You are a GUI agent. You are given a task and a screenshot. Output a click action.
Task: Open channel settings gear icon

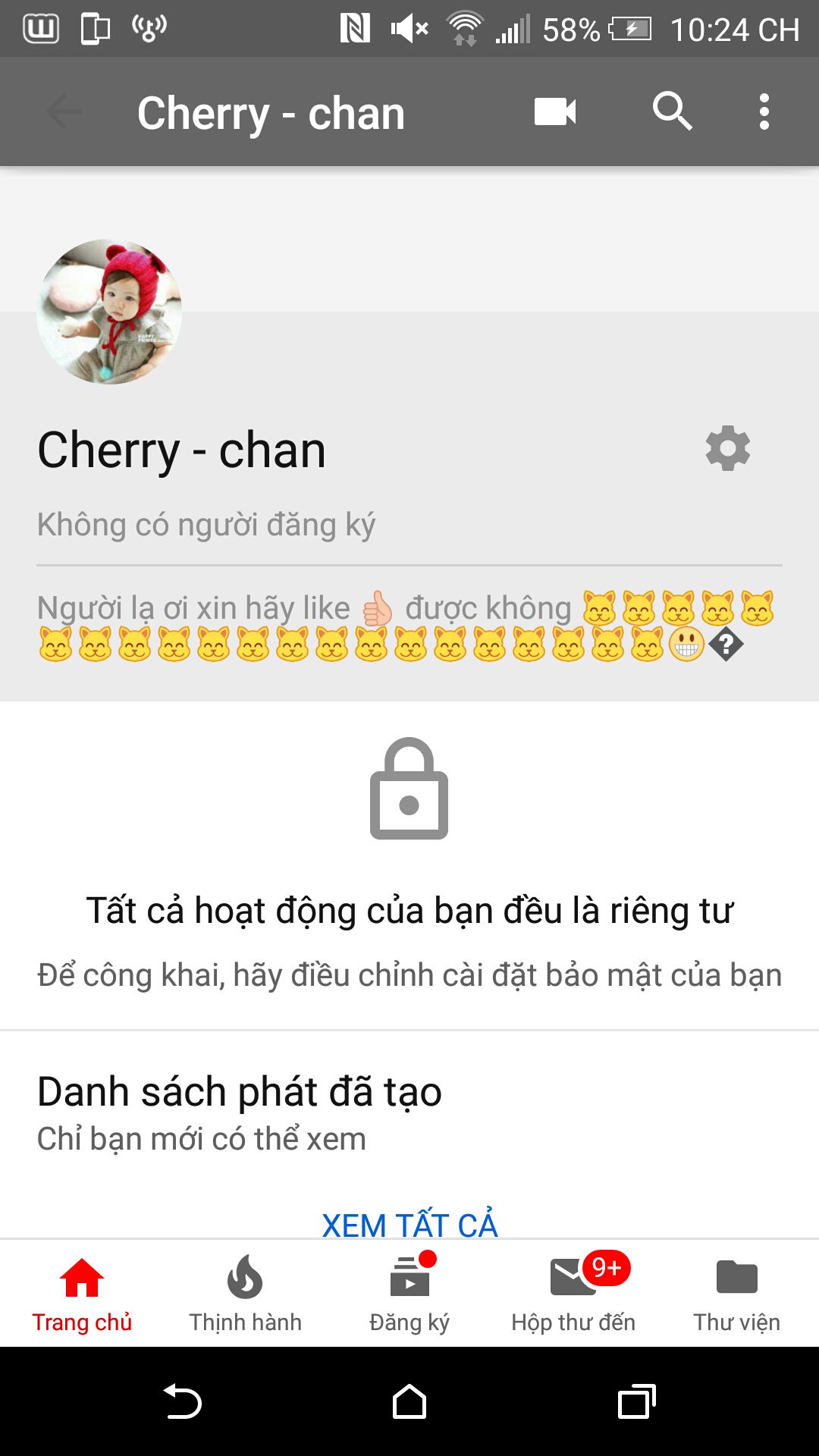click(x=727, y=449)
